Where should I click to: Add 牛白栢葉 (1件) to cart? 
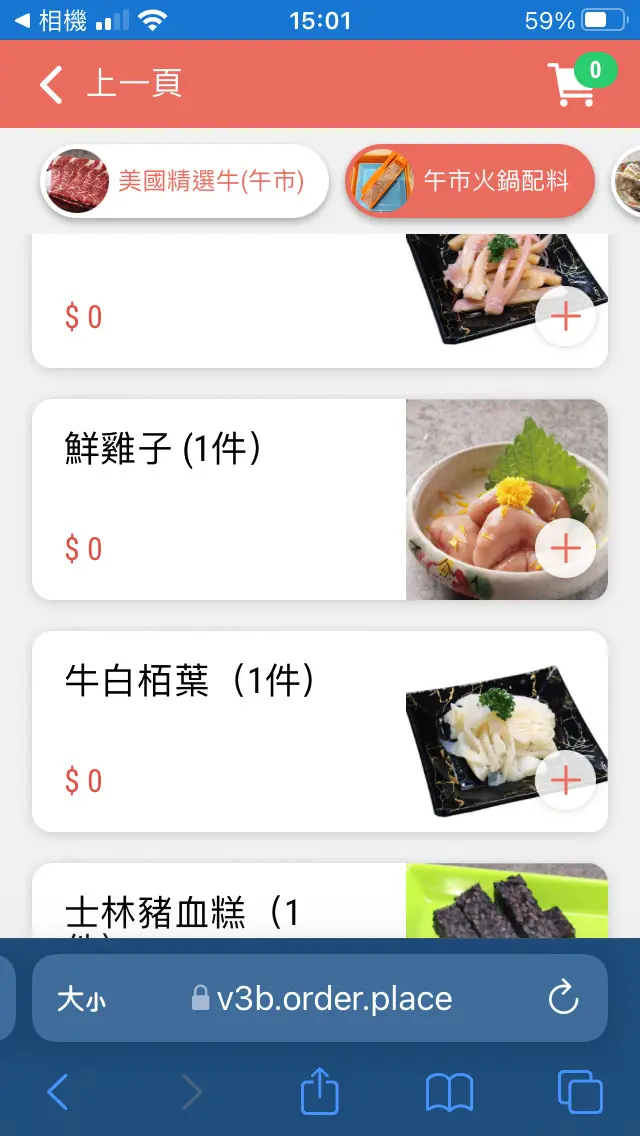point(566,780)
